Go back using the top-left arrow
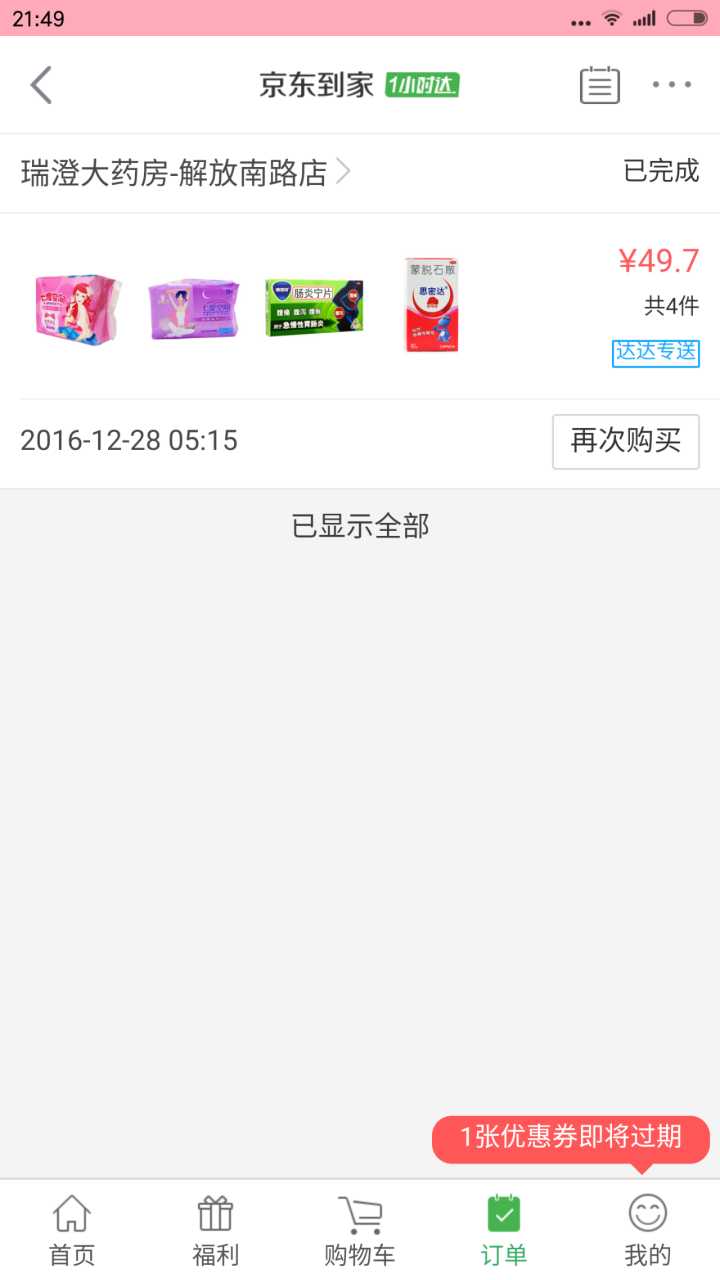This screenshot has width=720, height=1280. (41, 85)
